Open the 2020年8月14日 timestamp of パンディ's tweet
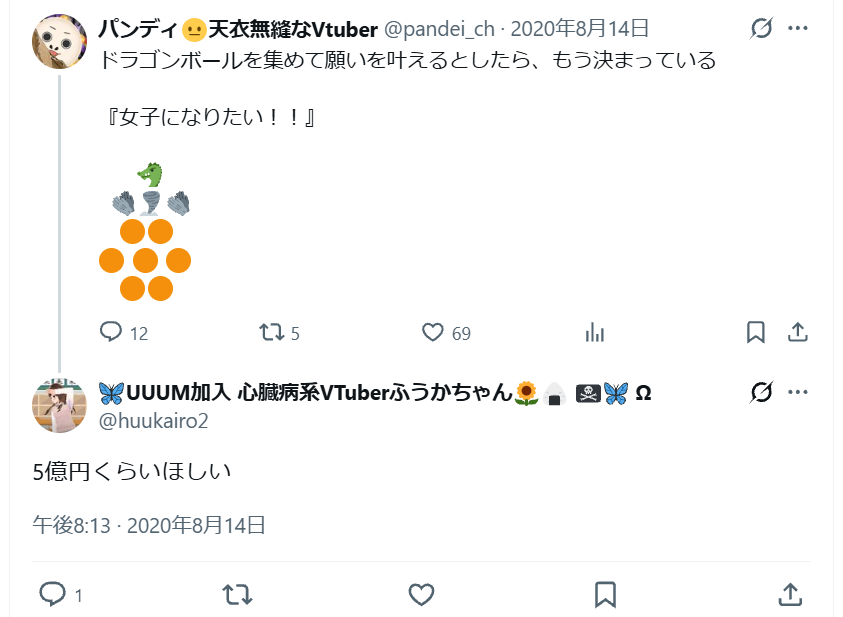The height and width of the screenshot is (617, 843). click(580, 29)
